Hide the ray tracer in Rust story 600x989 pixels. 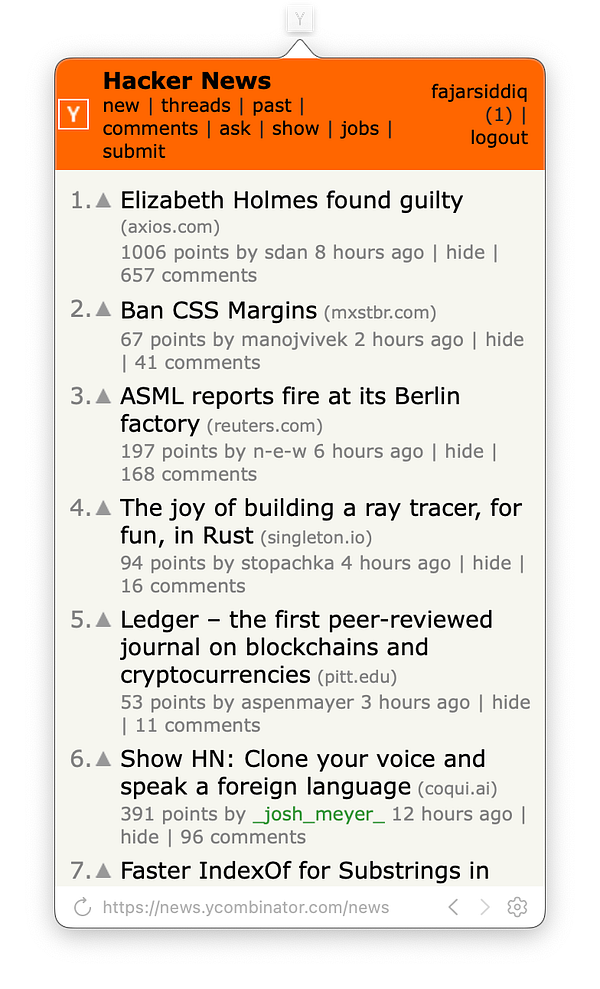[x=491, y=563]
